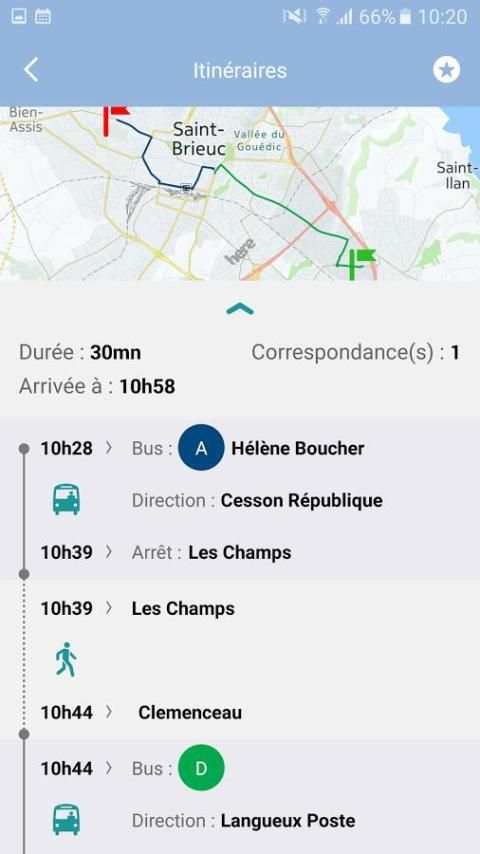This screenshot has height=854, width=480.
Task: Open the Saint-Brieuc route map
Action: click(x=240, y=193)
